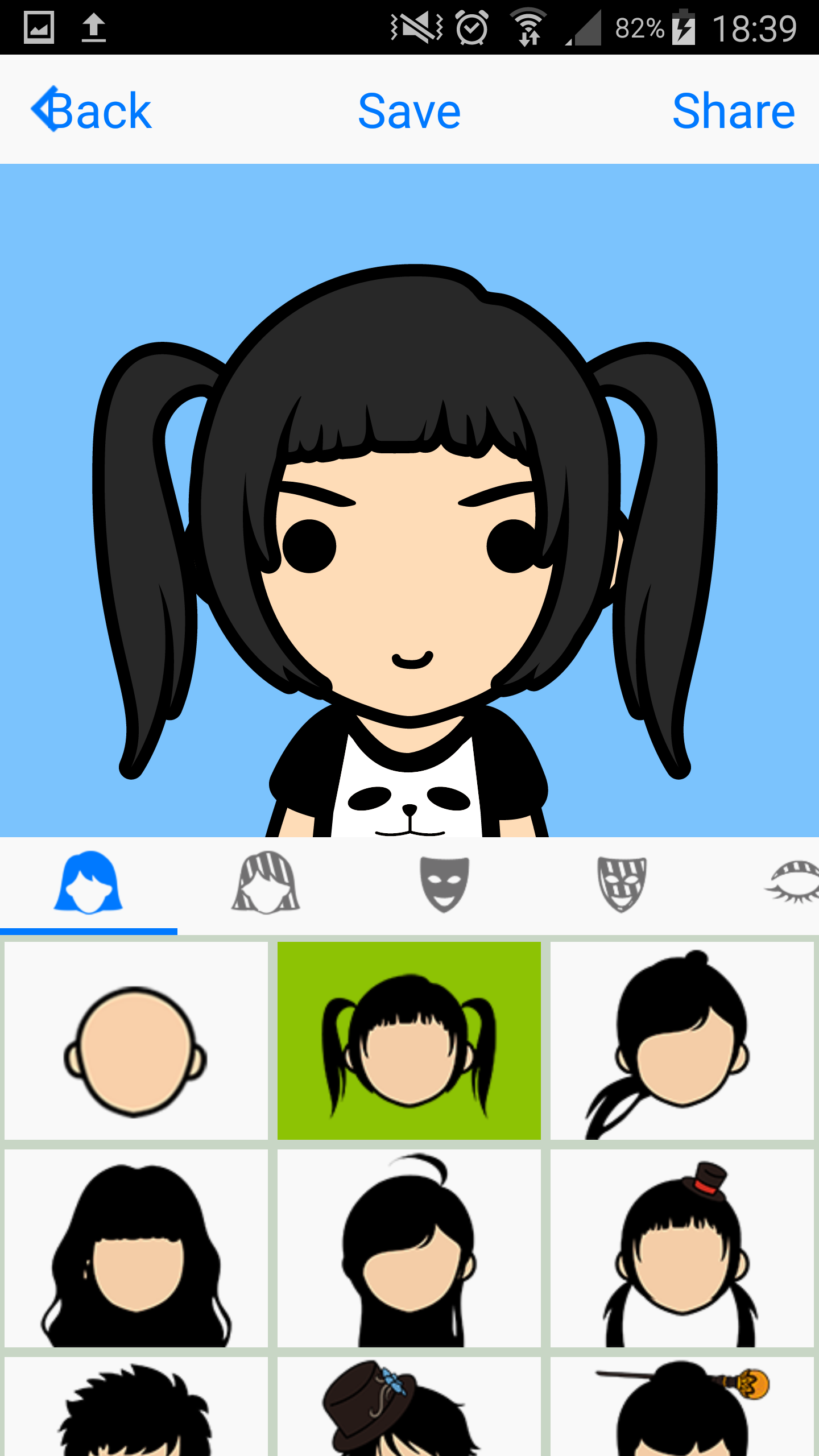Open the striped face mask tab
The height and width of the screenshot is (1456, 819).
tap(622, 883)
